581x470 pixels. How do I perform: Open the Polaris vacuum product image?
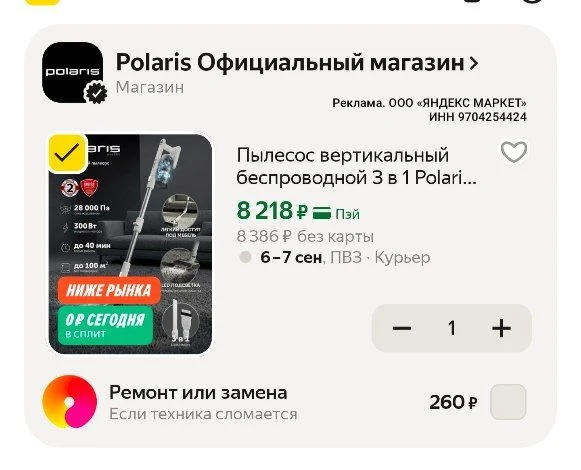[x=130, y=244]
